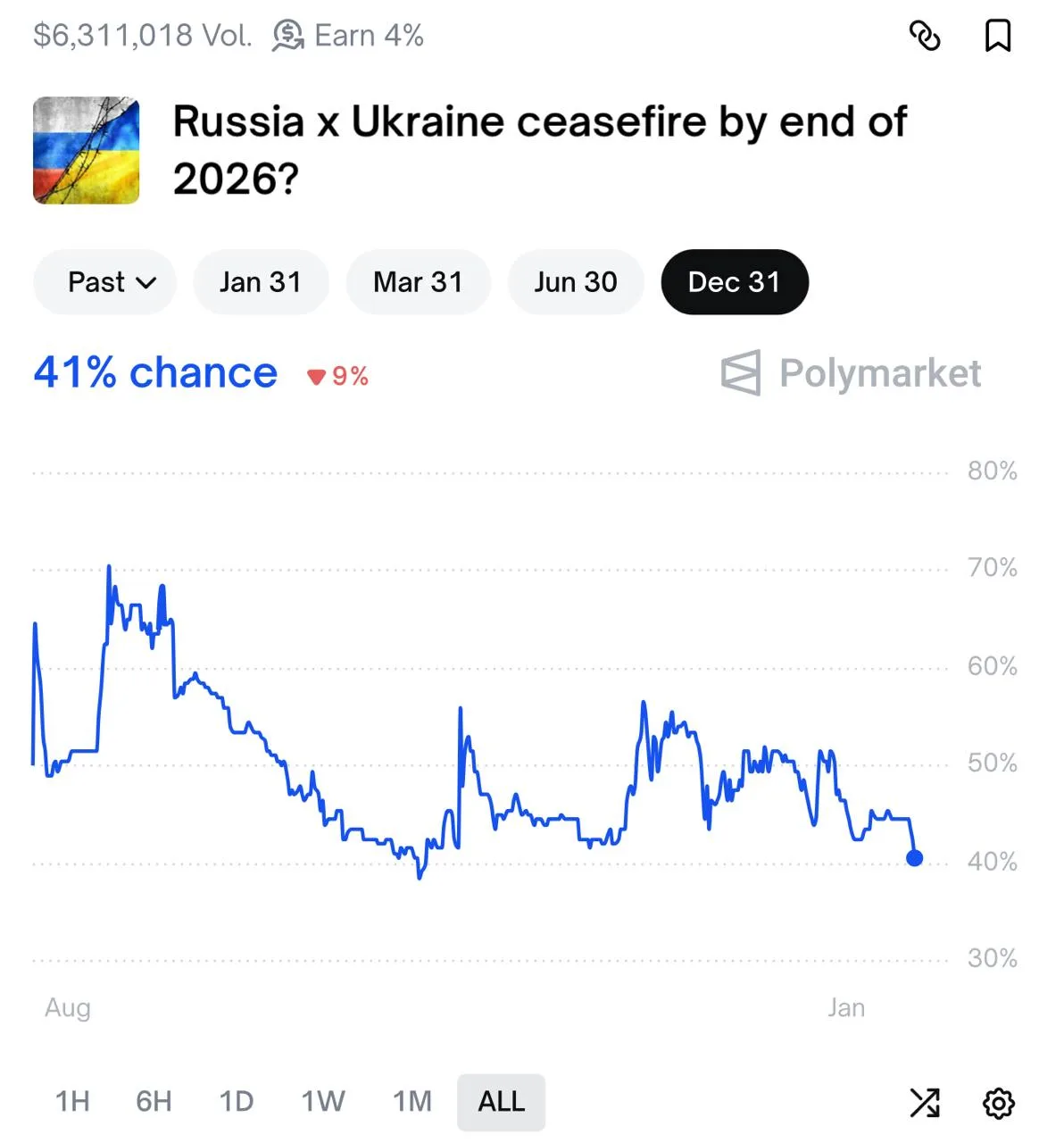Choose the Dec 31 deadline chip

click(734, 282)
